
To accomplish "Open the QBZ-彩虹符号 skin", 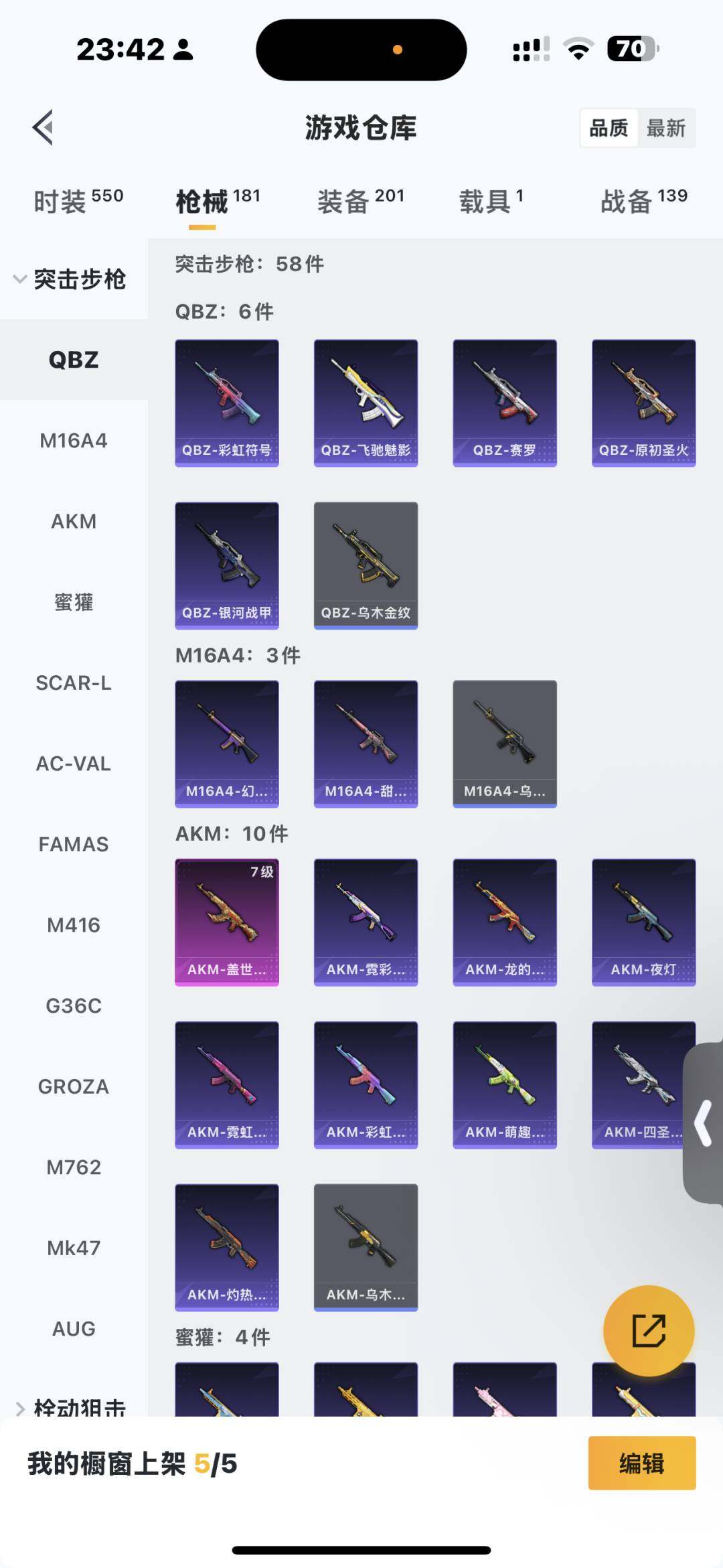I will pos(227,403).
